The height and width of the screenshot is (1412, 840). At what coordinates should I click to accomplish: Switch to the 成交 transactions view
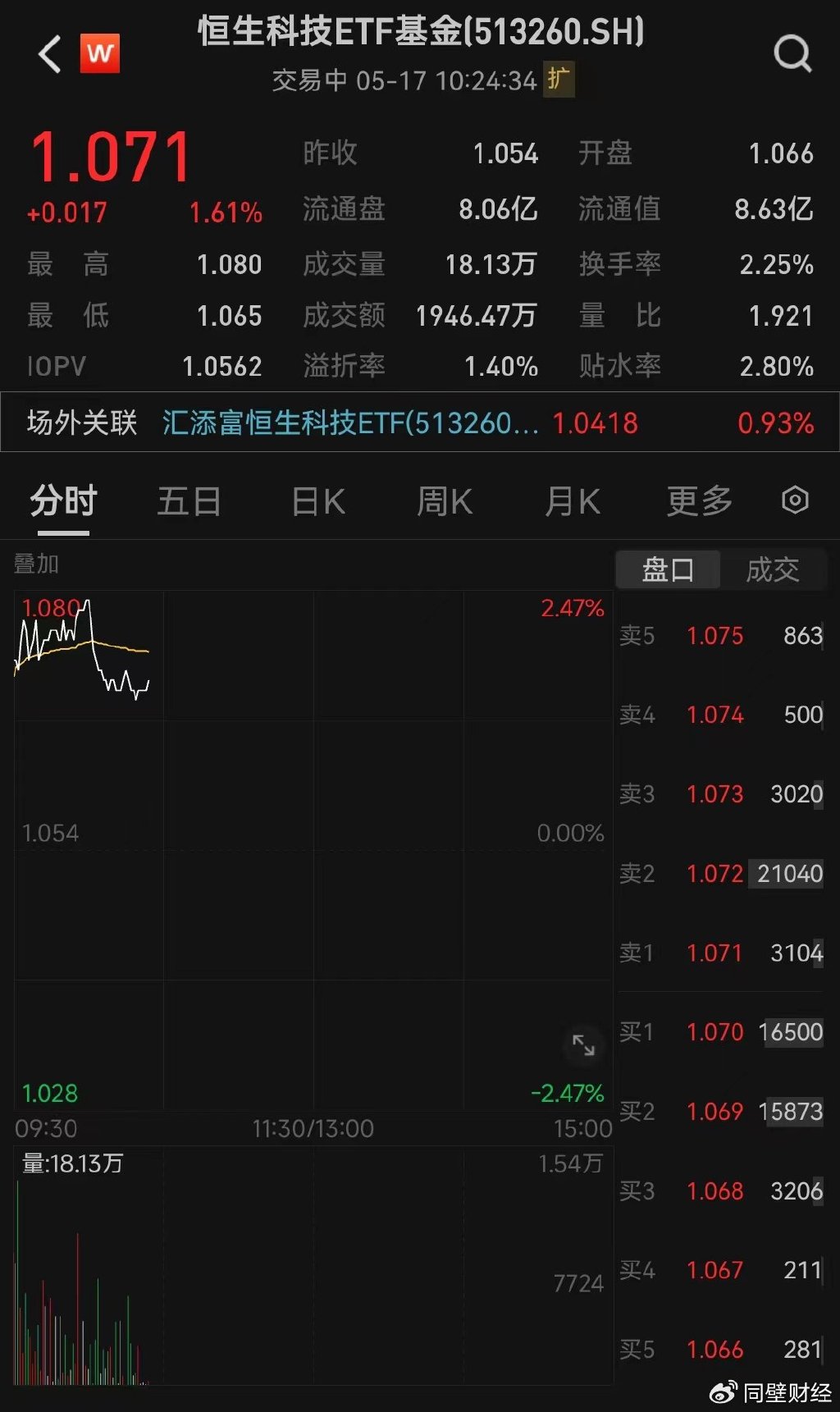[x=771, y=569]
